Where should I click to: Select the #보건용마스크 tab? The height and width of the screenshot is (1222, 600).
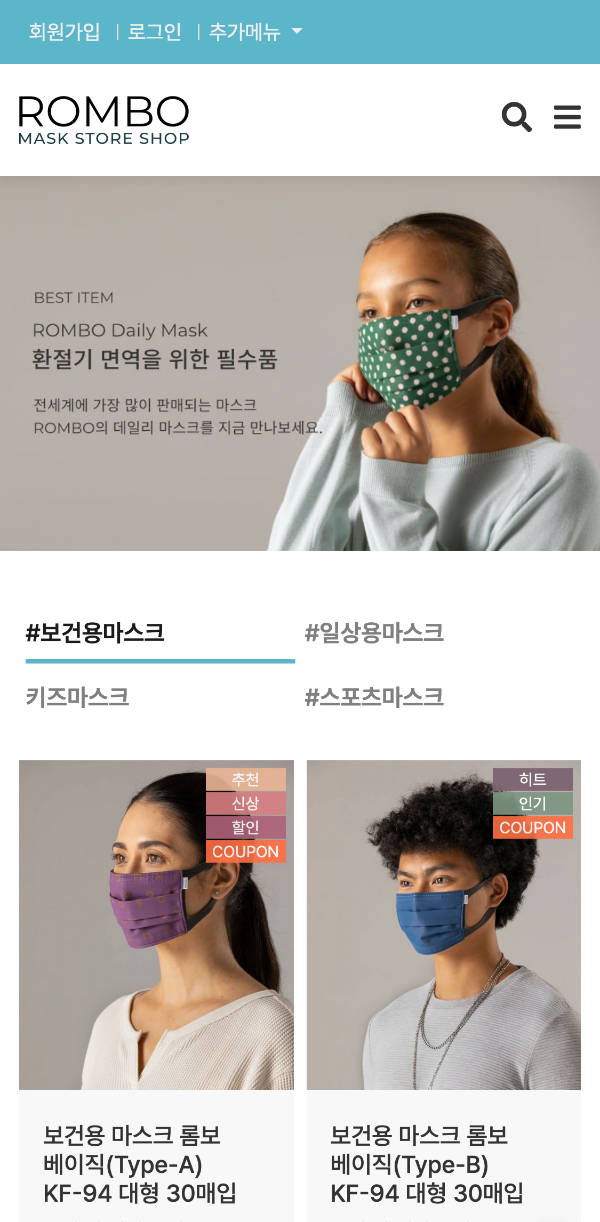pos(96,633)
